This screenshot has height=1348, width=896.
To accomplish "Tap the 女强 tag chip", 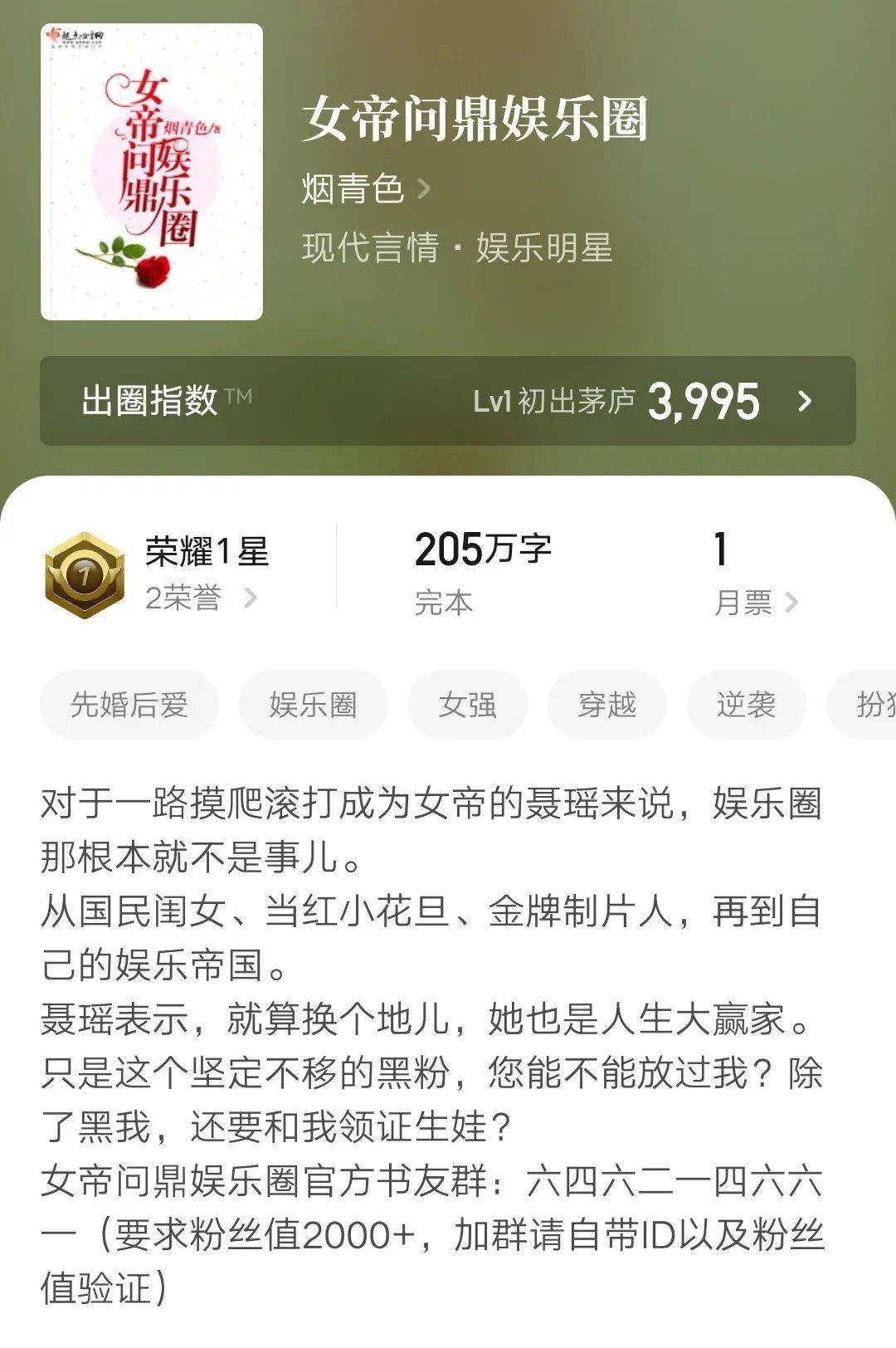I will click(x=467, y=705).
